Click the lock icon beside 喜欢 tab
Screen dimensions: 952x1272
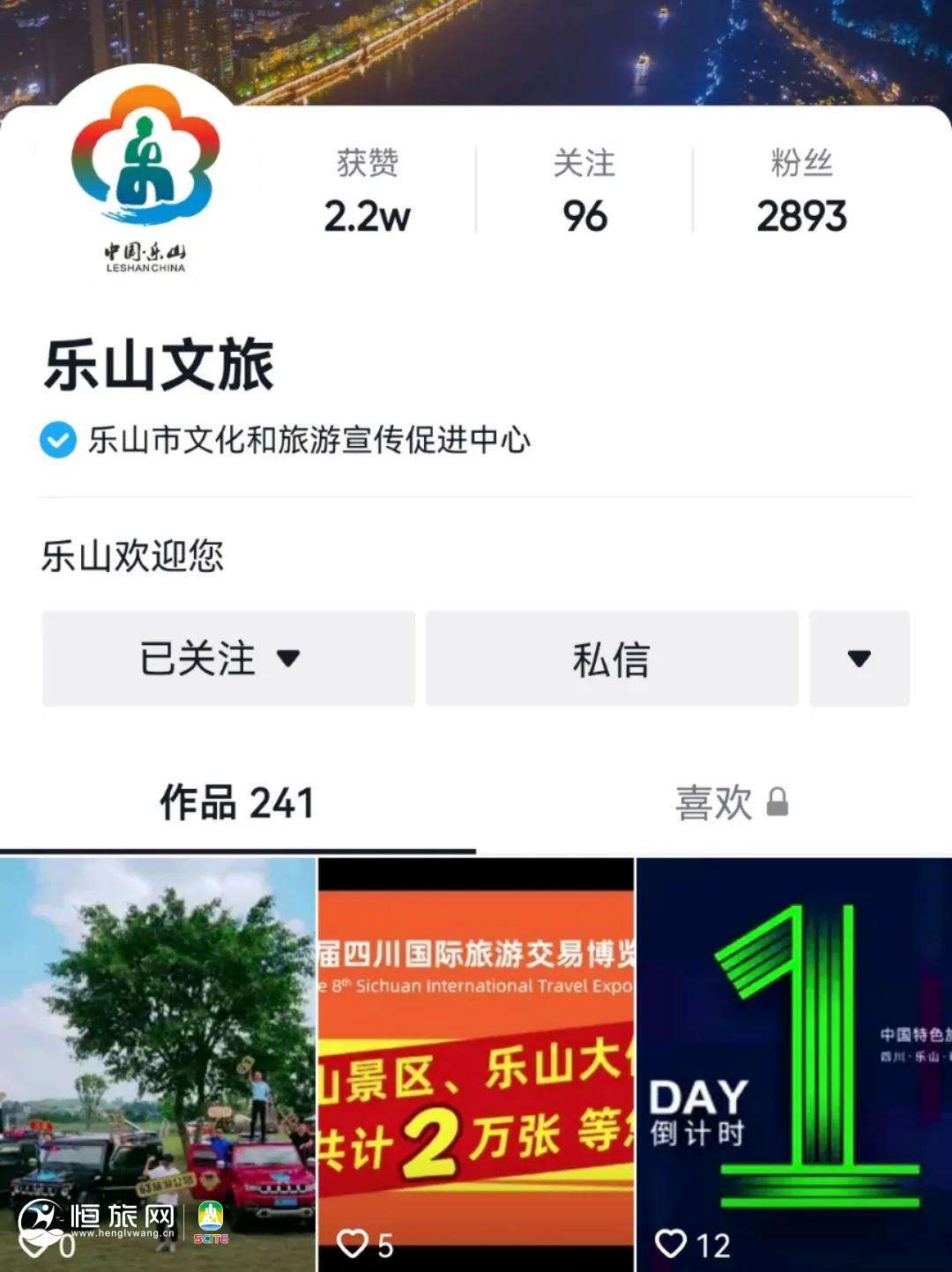tap(777, 802)
